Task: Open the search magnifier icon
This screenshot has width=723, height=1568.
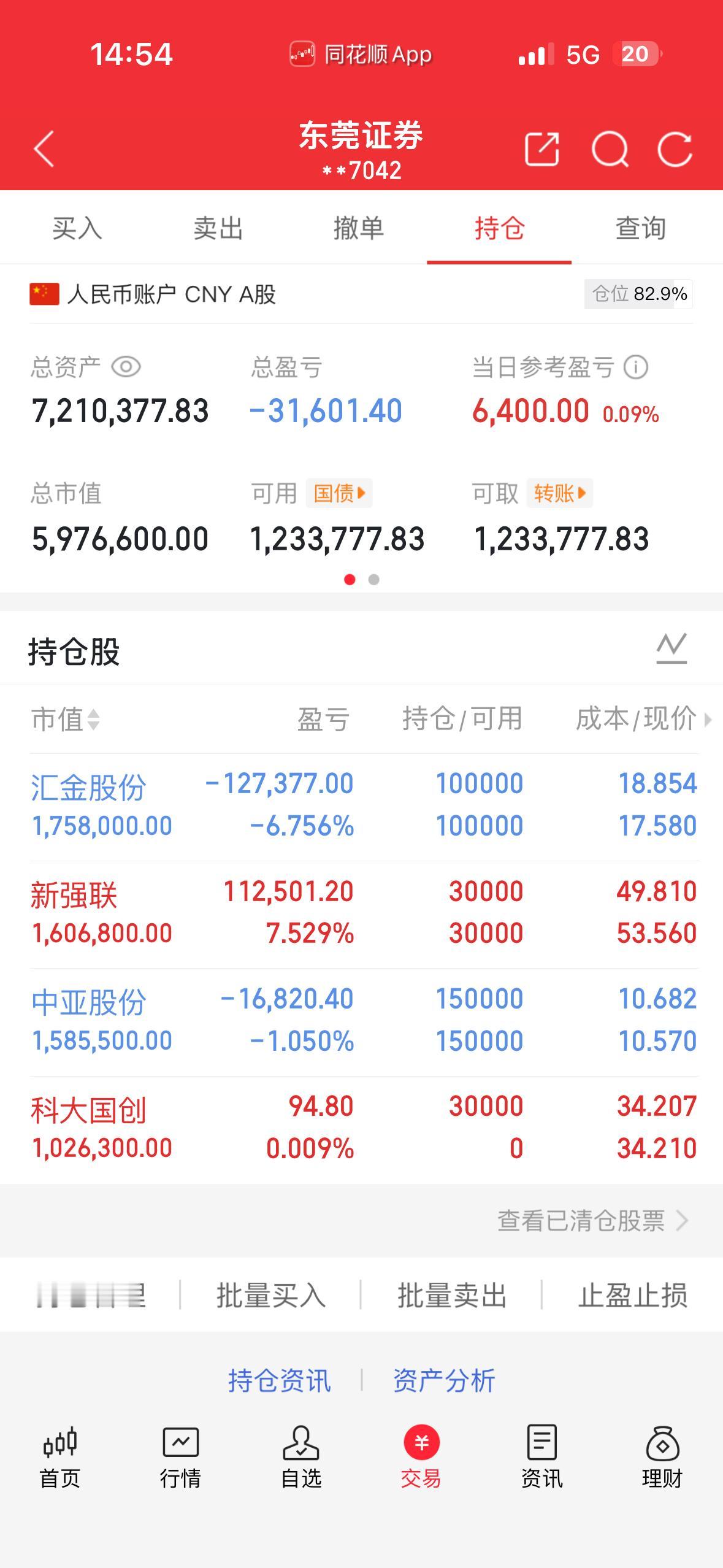Action: [610, 149]
